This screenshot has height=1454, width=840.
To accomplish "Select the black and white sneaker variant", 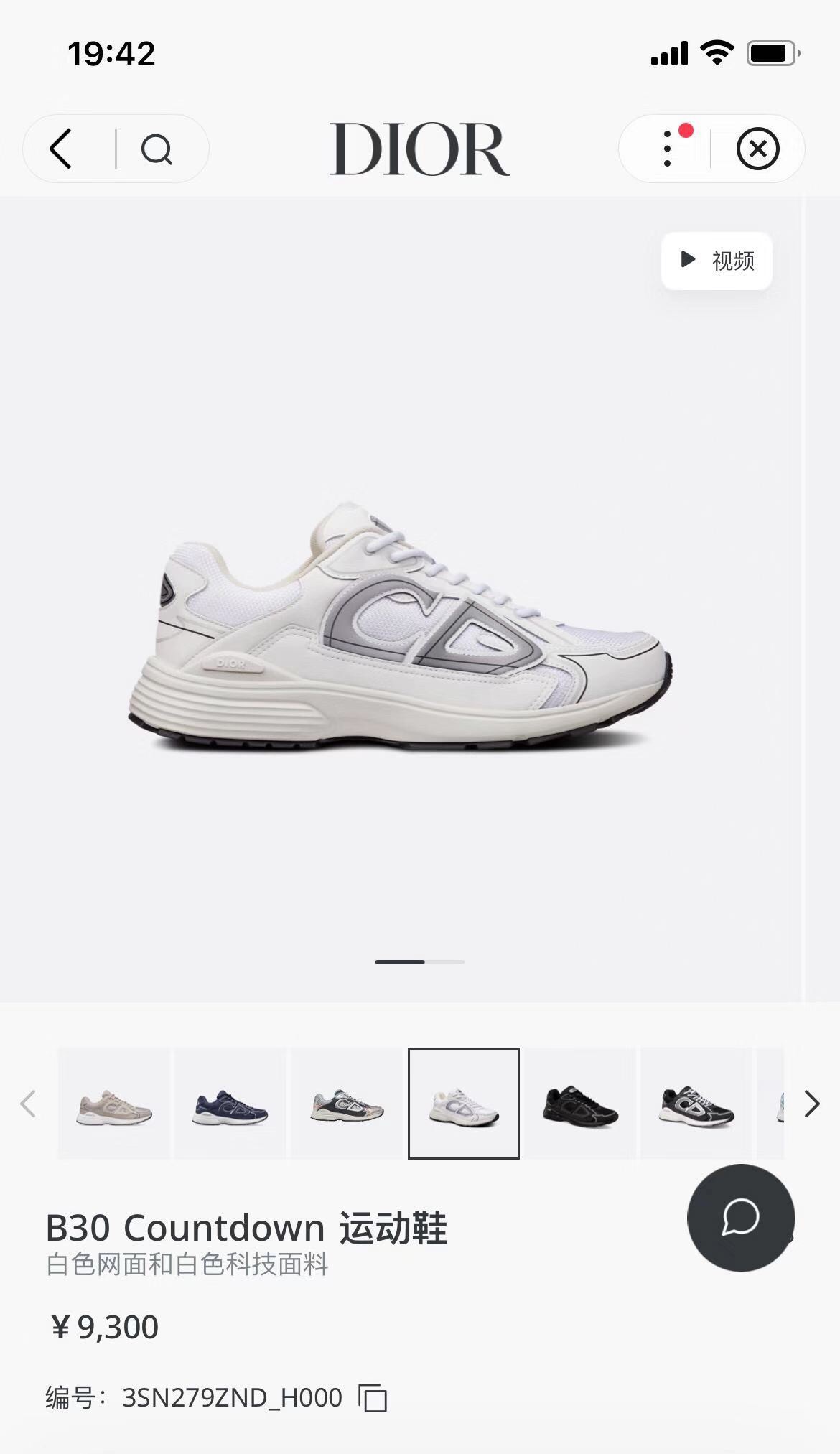I will click(696, 1104).
